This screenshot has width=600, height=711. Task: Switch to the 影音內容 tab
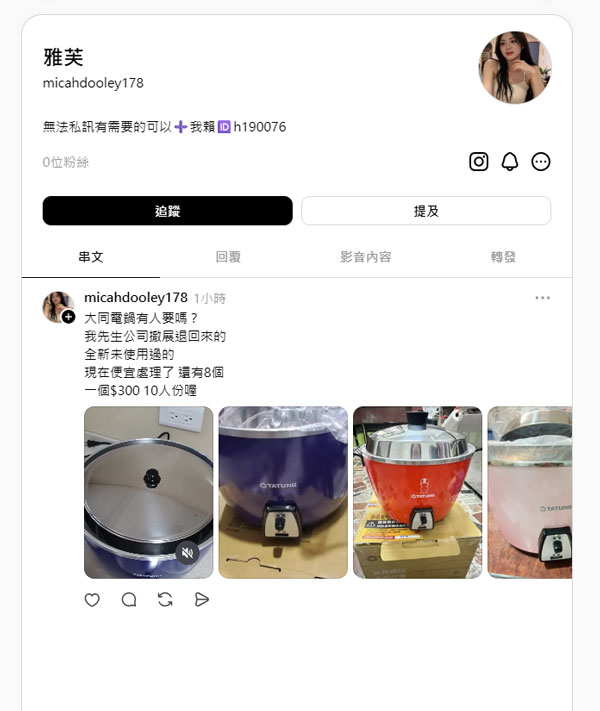(365, 257)
